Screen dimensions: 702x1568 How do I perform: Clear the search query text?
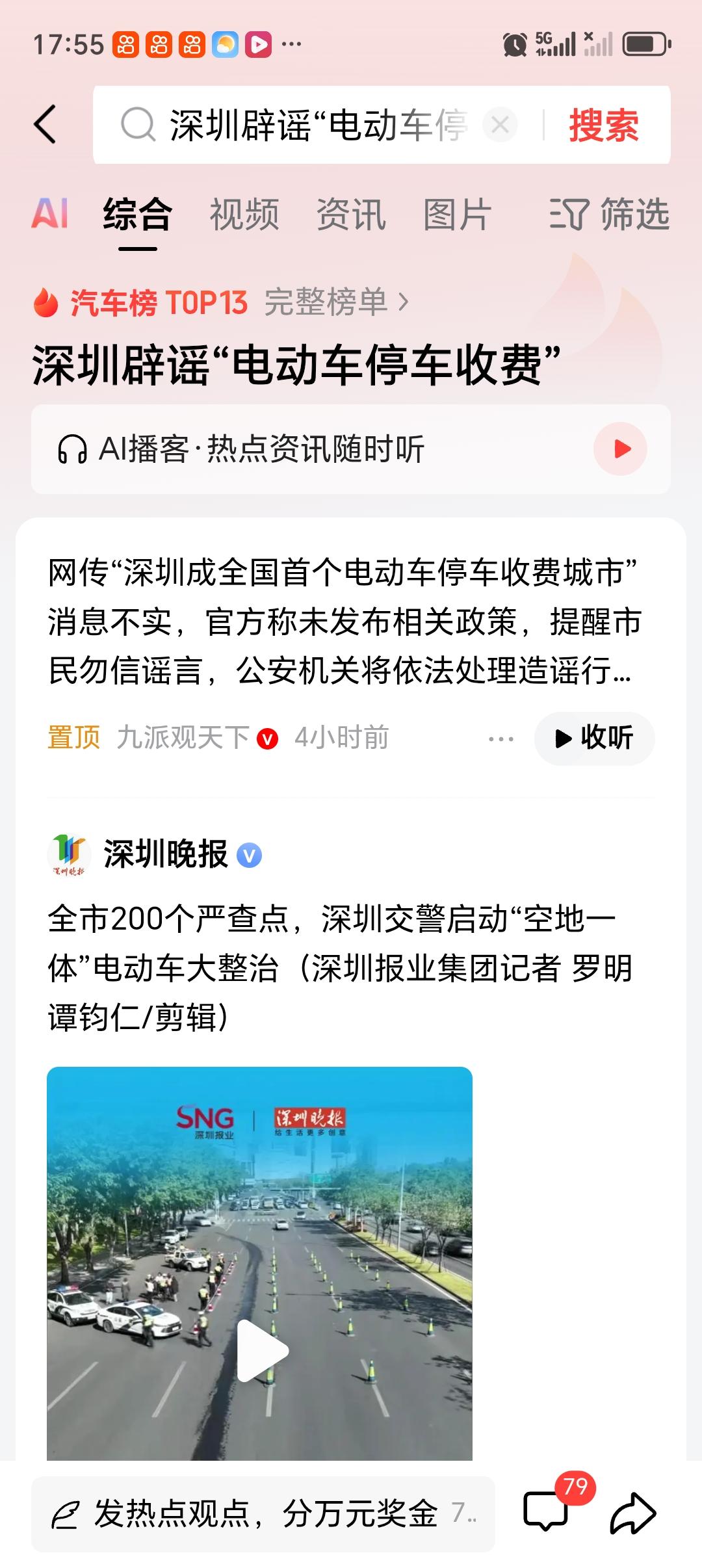pyautogui.click(x=499, y=125)
